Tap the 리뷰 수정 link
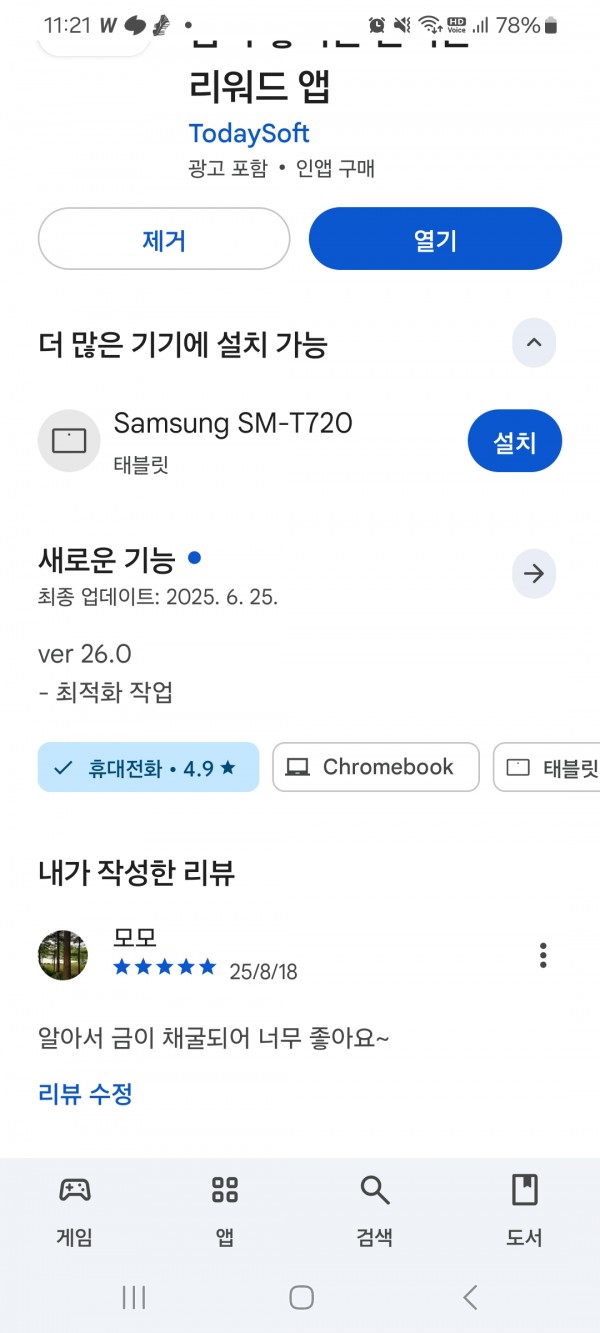 tap(85, 1093)
